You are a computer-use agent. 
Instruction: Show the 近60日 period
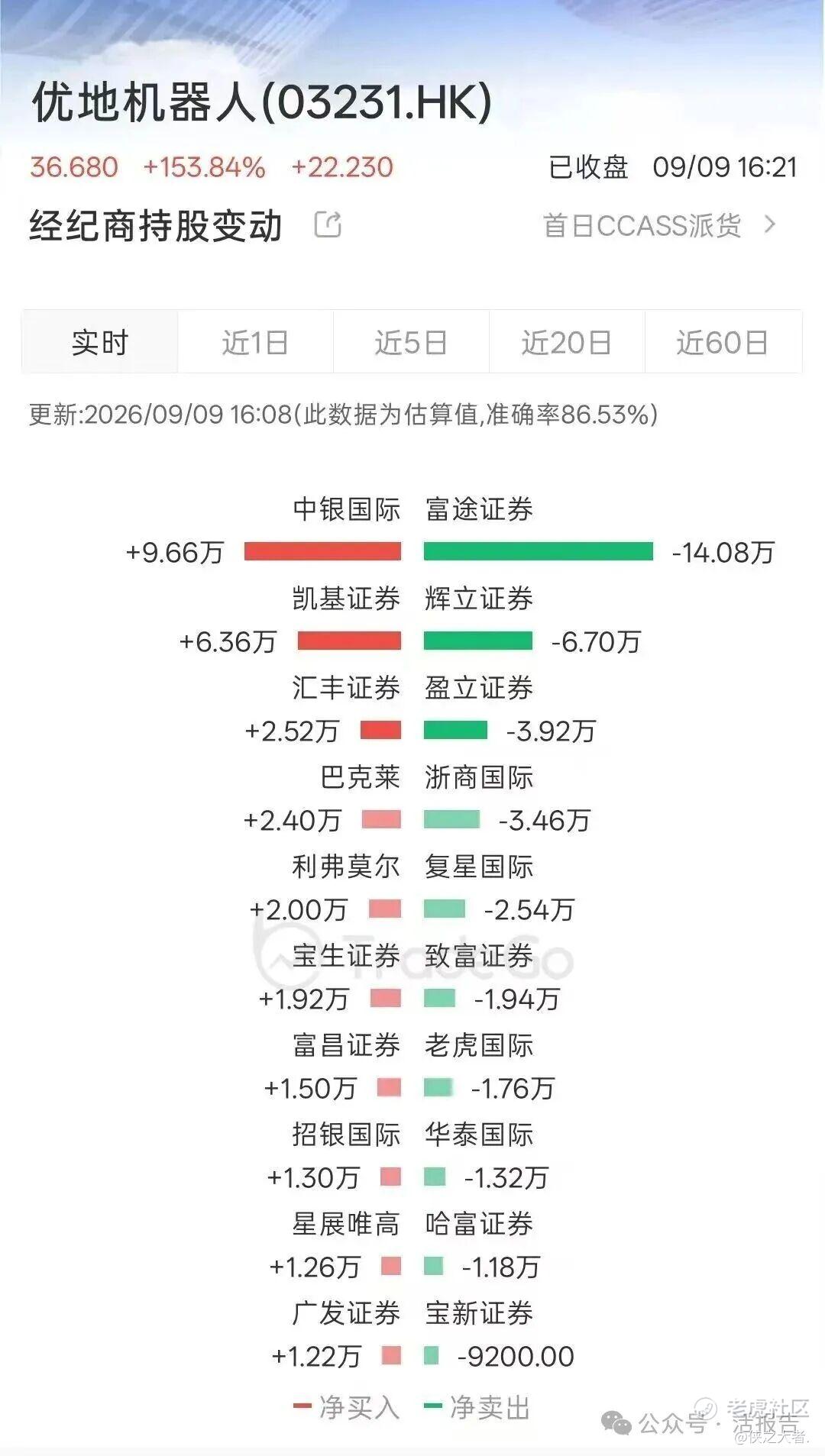point(723,342)
